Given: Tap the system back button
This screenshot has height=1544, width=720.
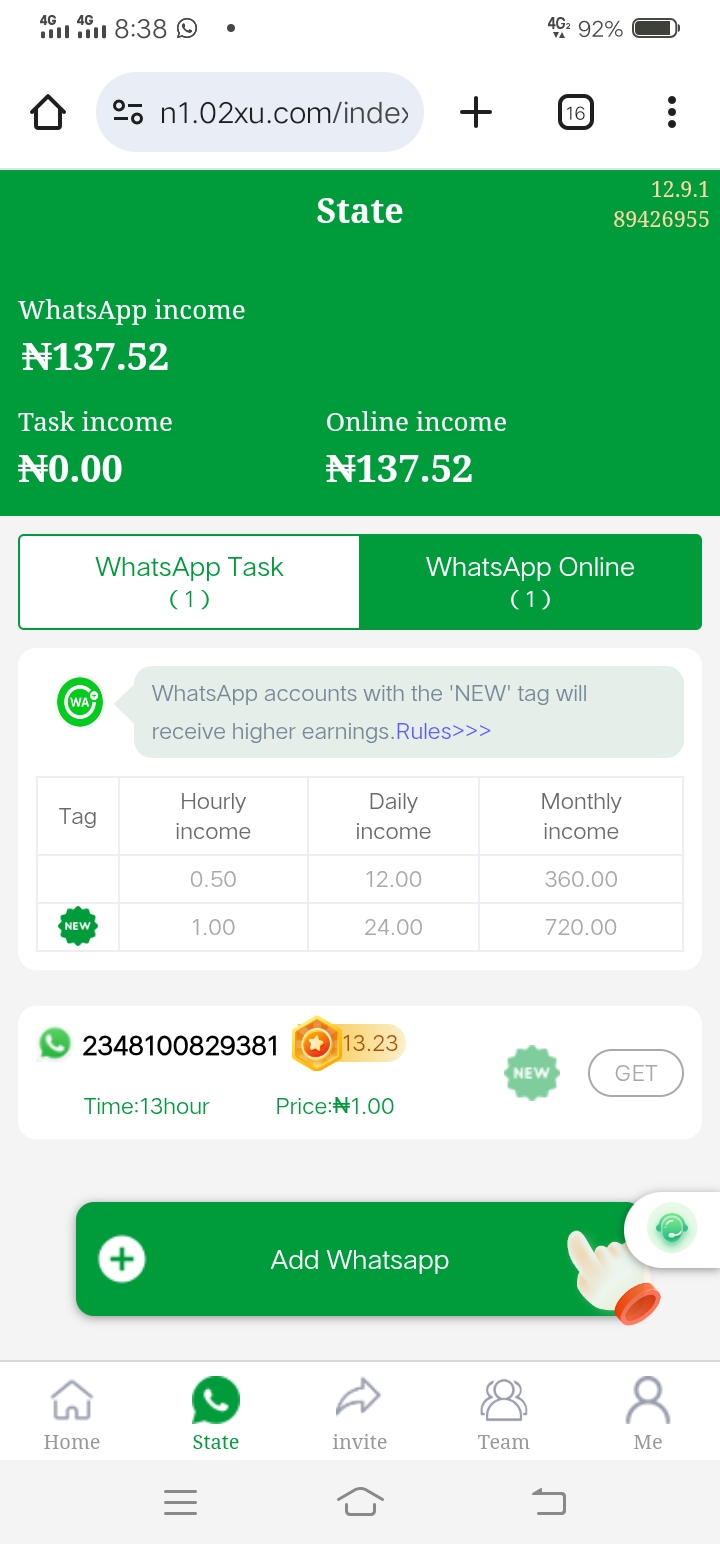Looking at the screenshot, I should point(548,1501).
